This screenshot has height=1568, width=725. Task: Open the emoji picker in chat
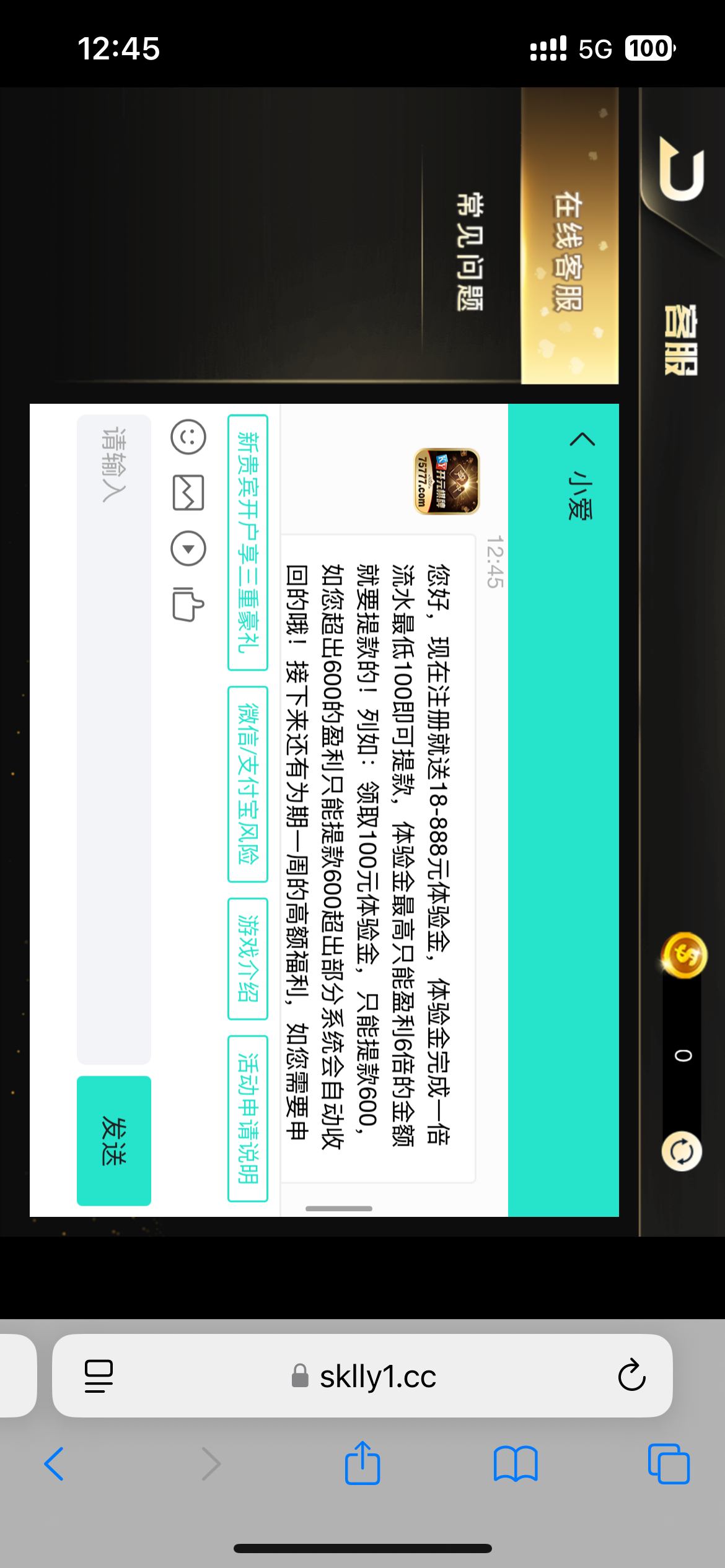point(188,437)
